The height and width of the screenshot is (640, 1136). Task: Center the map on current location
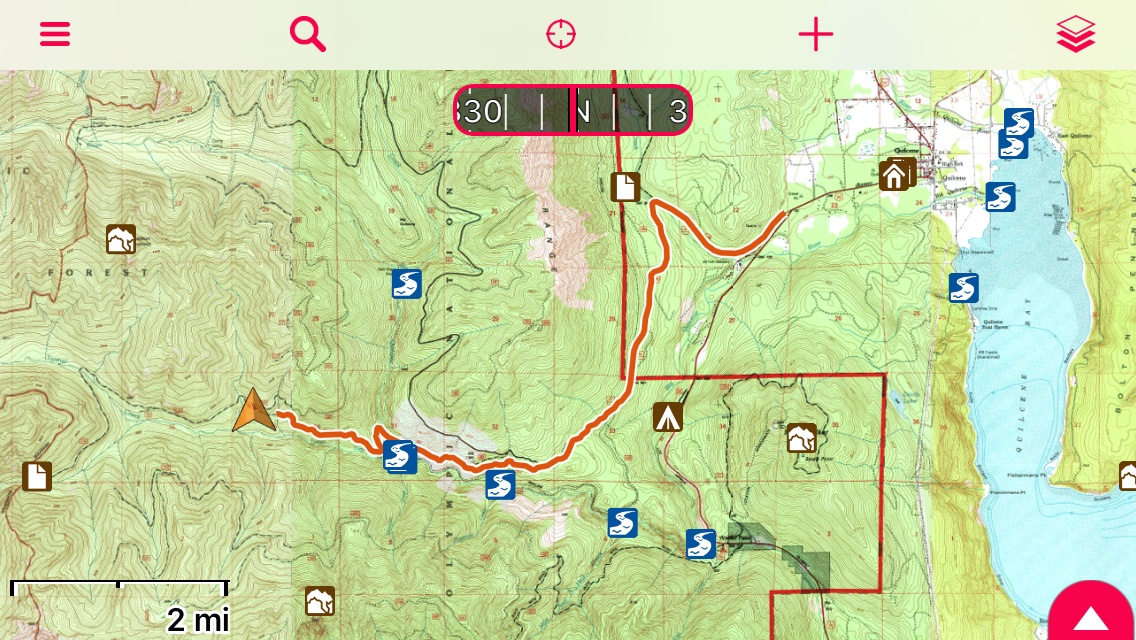[x=561, y=35]
